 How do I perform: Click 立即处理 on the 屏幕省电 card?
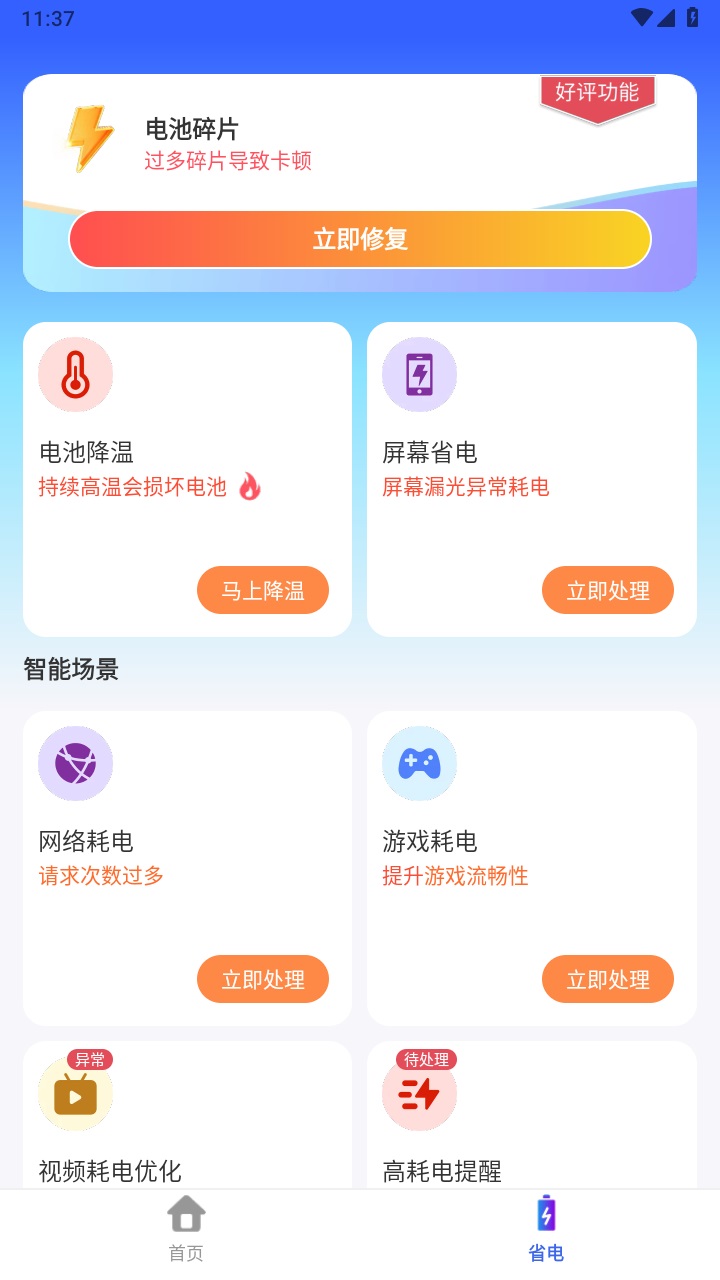pos(608,590)
